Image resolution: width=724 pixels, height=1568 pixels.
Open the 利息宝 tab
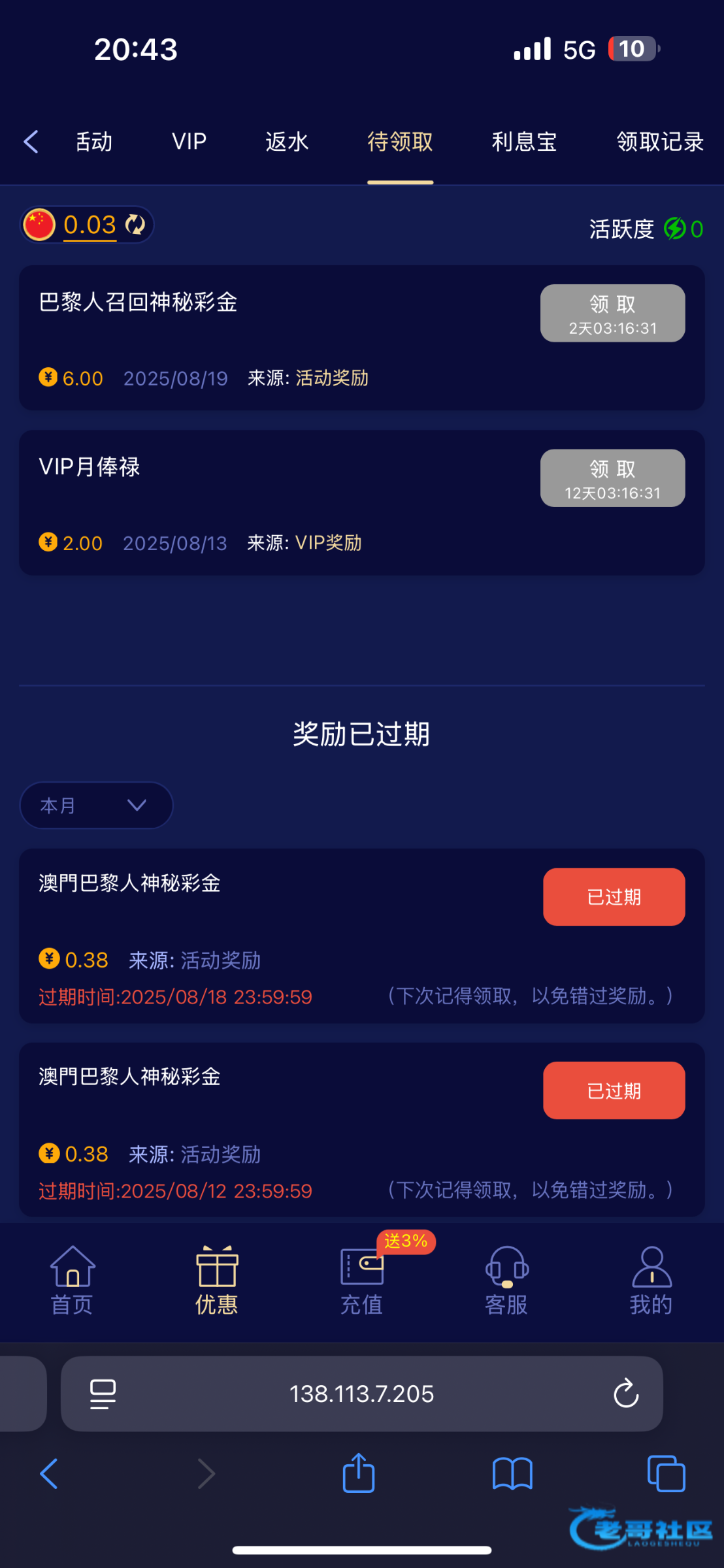pyautogui.click(x=524, y=141)
